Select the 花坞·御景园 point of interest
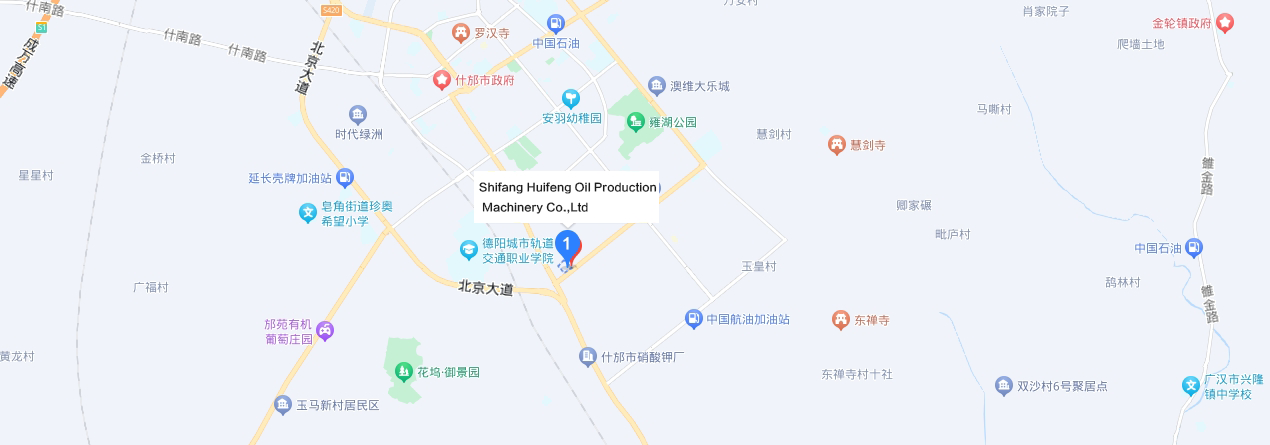Viewport: 1270px width, 445px height. (x=403, y=371)
